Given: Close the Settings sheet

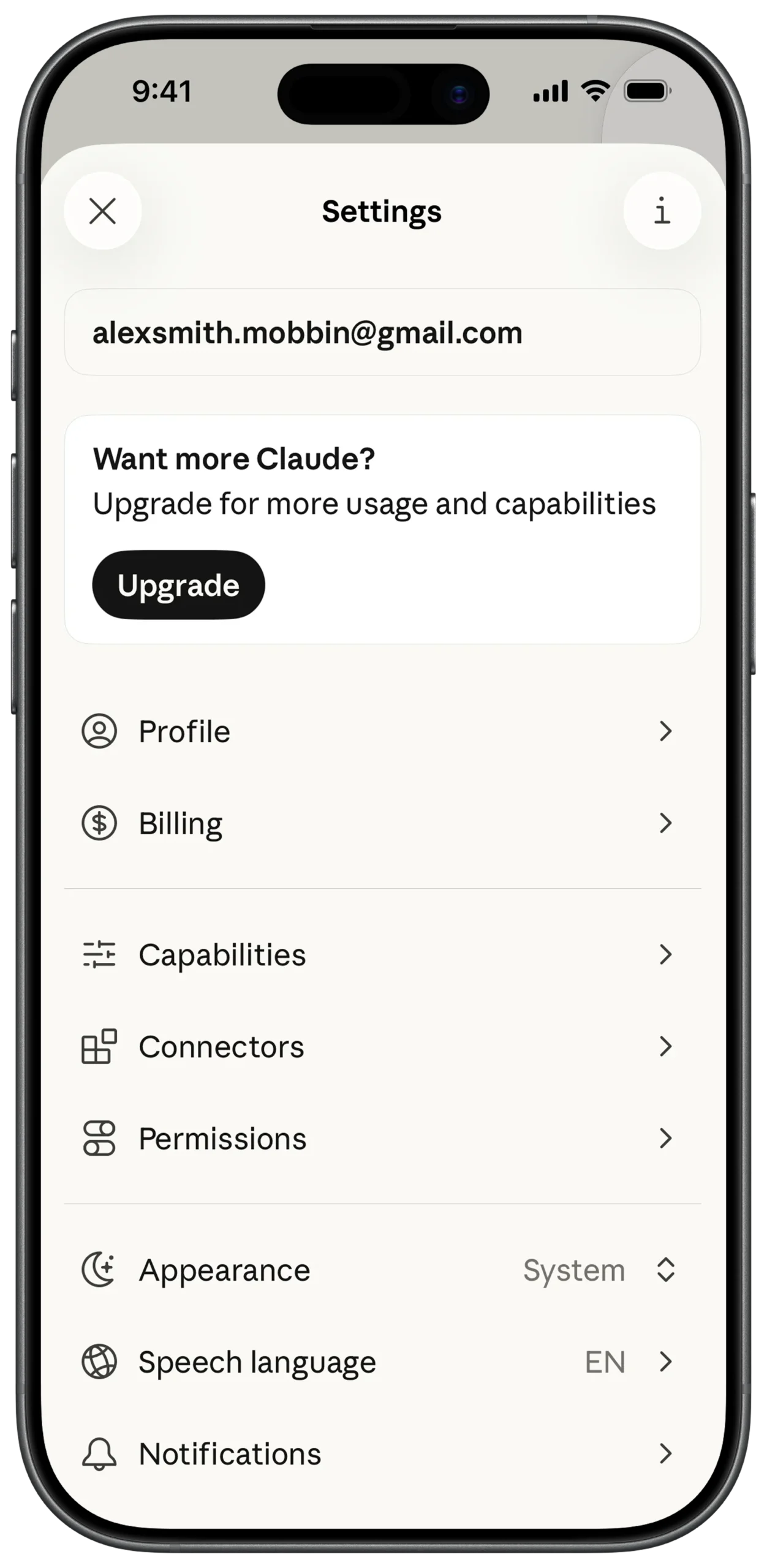Looking at the screenshot, I should coord(102,211).
